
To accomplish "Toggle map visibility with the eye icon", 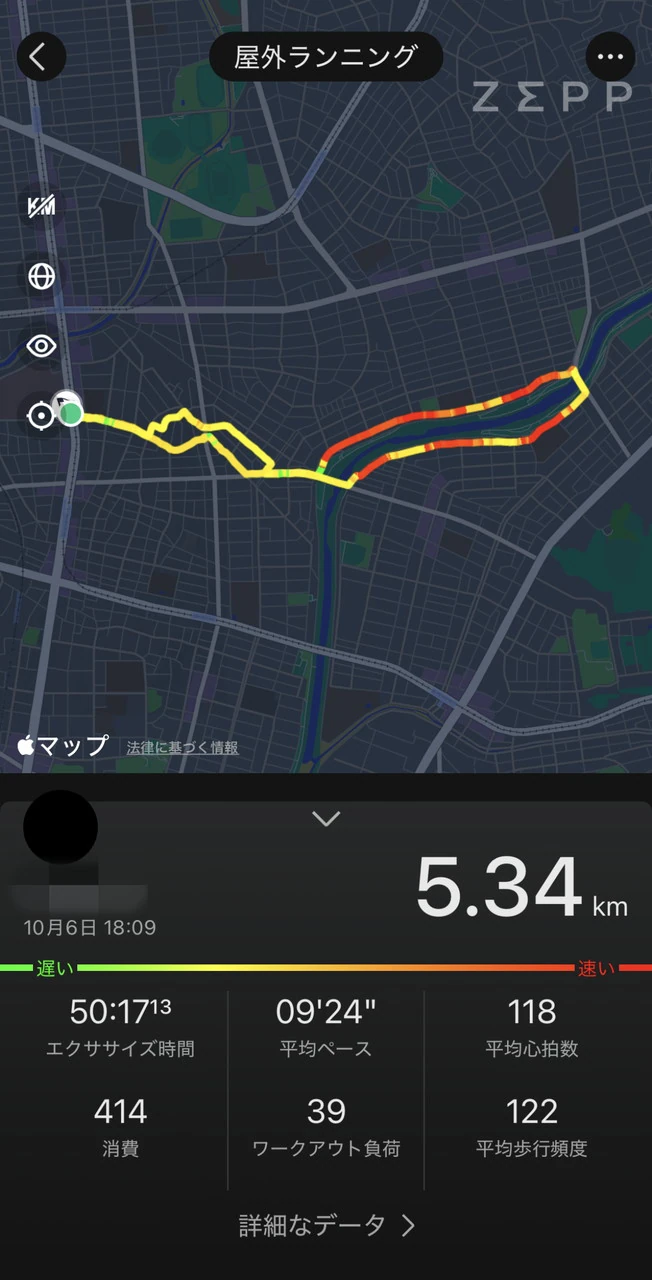I will tap(42, 346).
